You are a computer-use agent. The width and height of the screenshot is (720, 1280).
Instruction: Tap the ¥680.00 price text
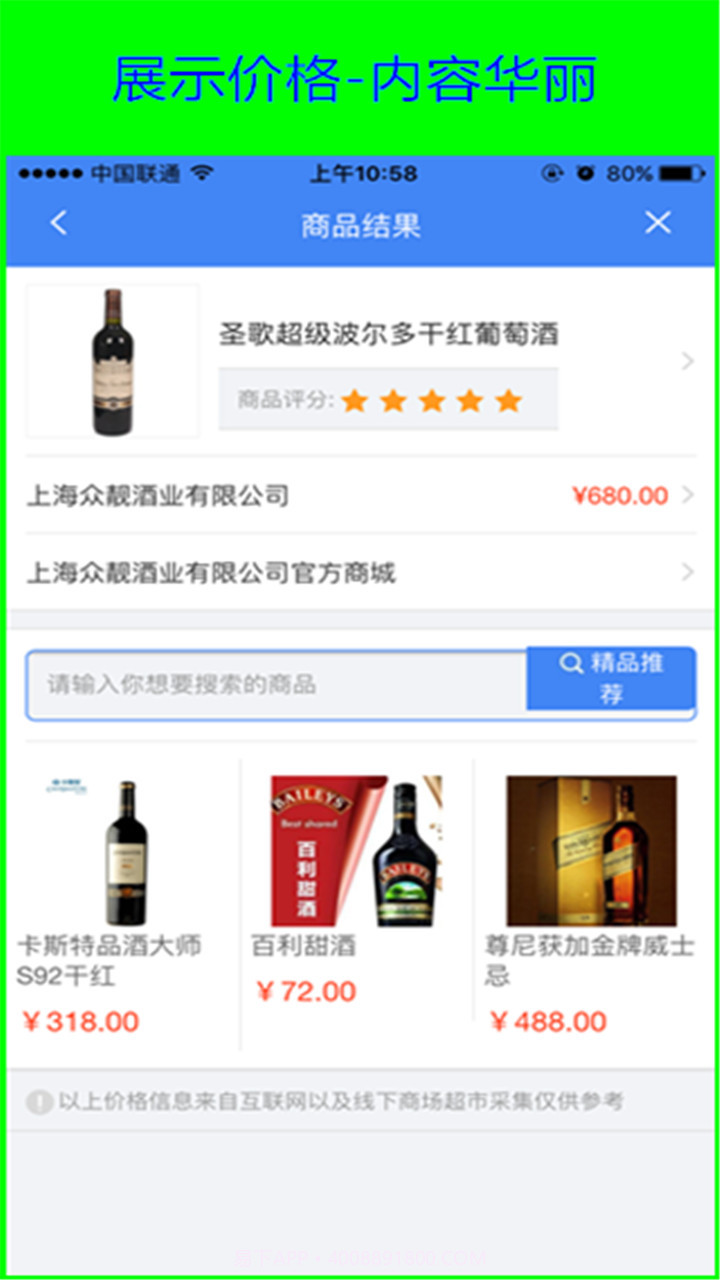[x=618, y=494]
